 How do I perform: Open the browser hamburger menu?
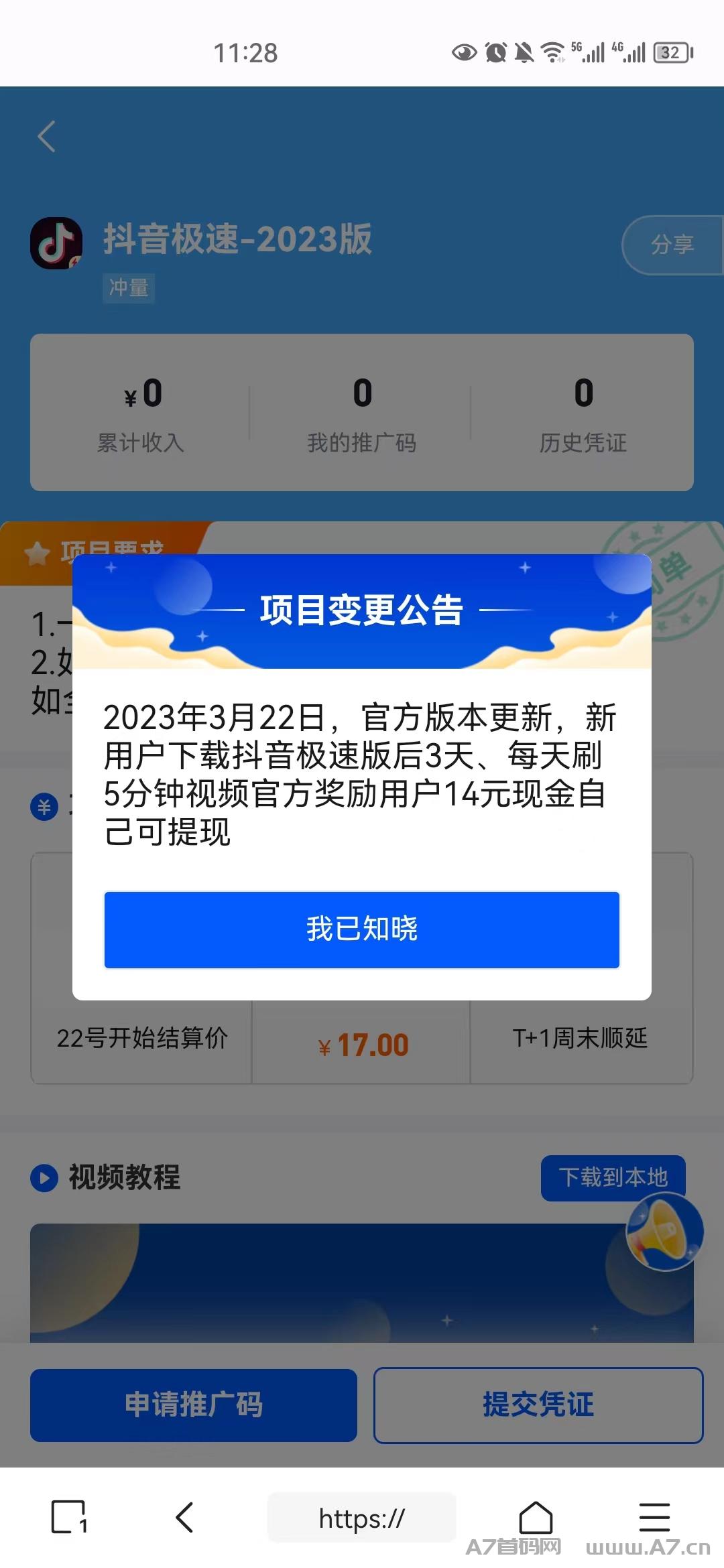click(654, 1517)
